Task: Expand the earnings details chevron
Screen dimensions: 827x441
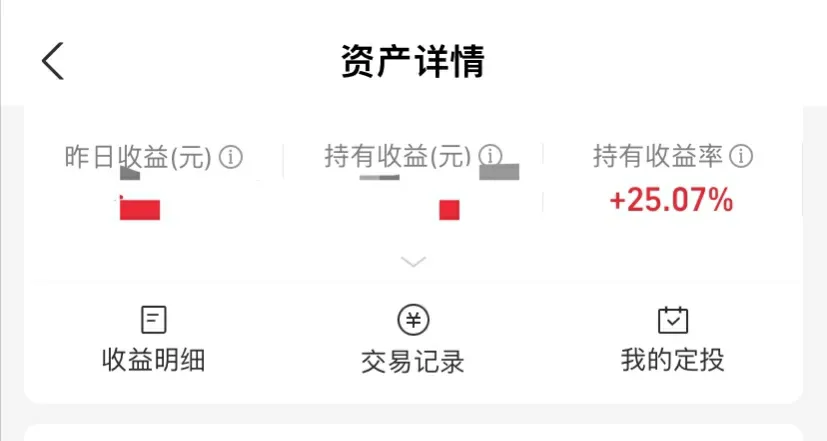Action: (413, 262)
